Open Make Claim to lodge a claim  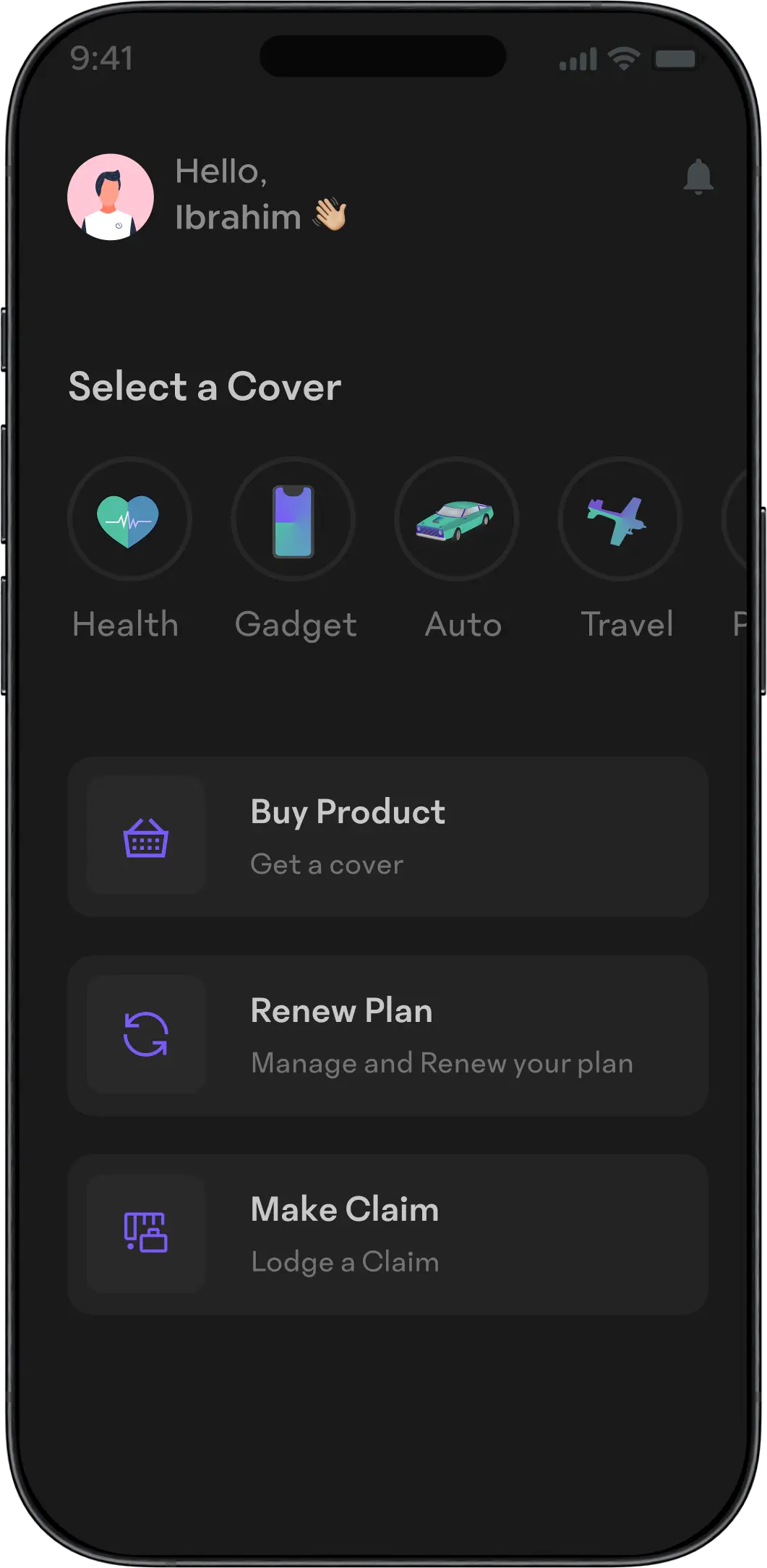(388, 1235)
